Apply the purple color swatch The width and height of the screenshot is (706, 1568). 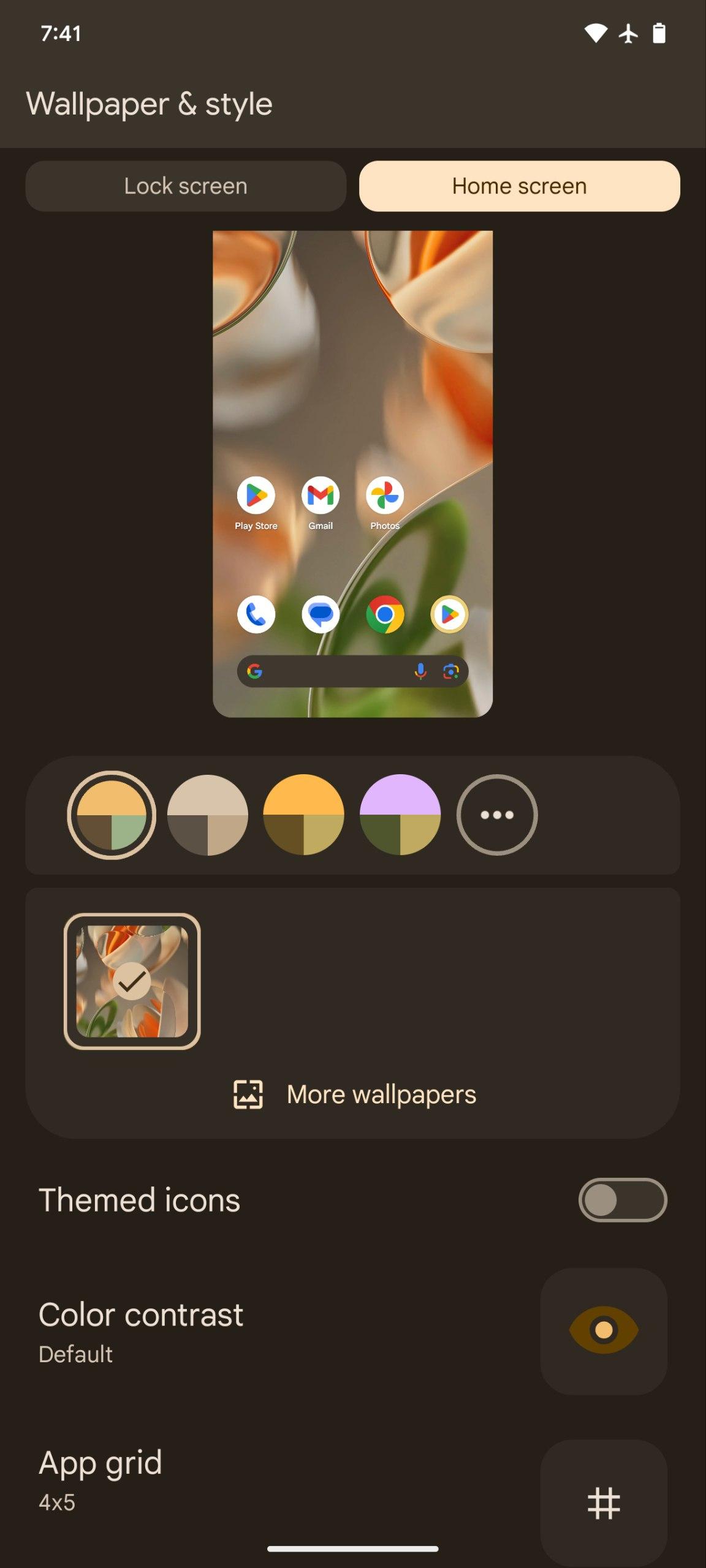click(400, 815)
